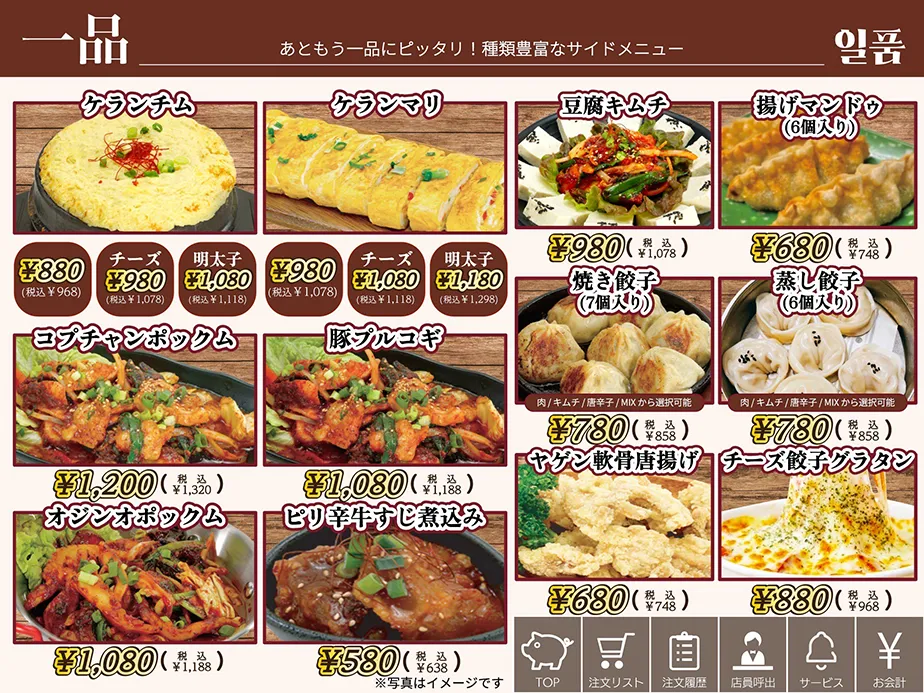The image size is (924, 693).
Task: Go to the TOP page
Action: pyautogui.click(x=547, y=655)
